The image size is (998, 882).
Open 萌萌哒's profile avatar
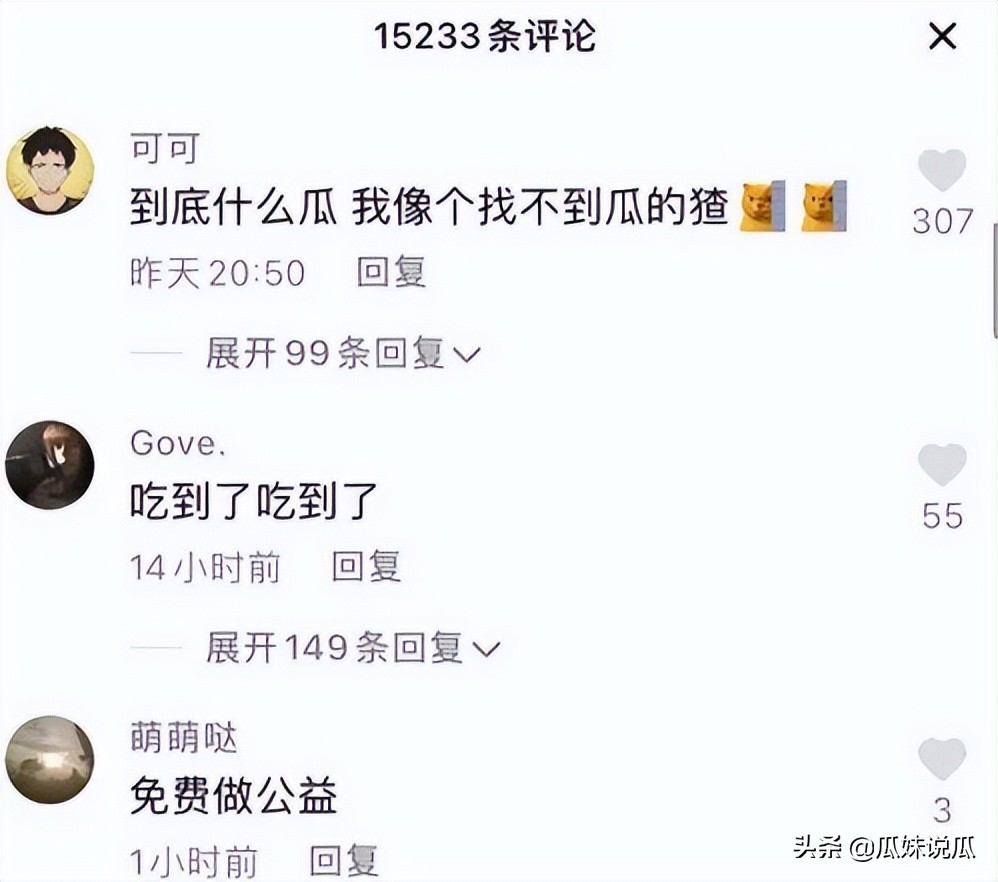pos(50,760)
